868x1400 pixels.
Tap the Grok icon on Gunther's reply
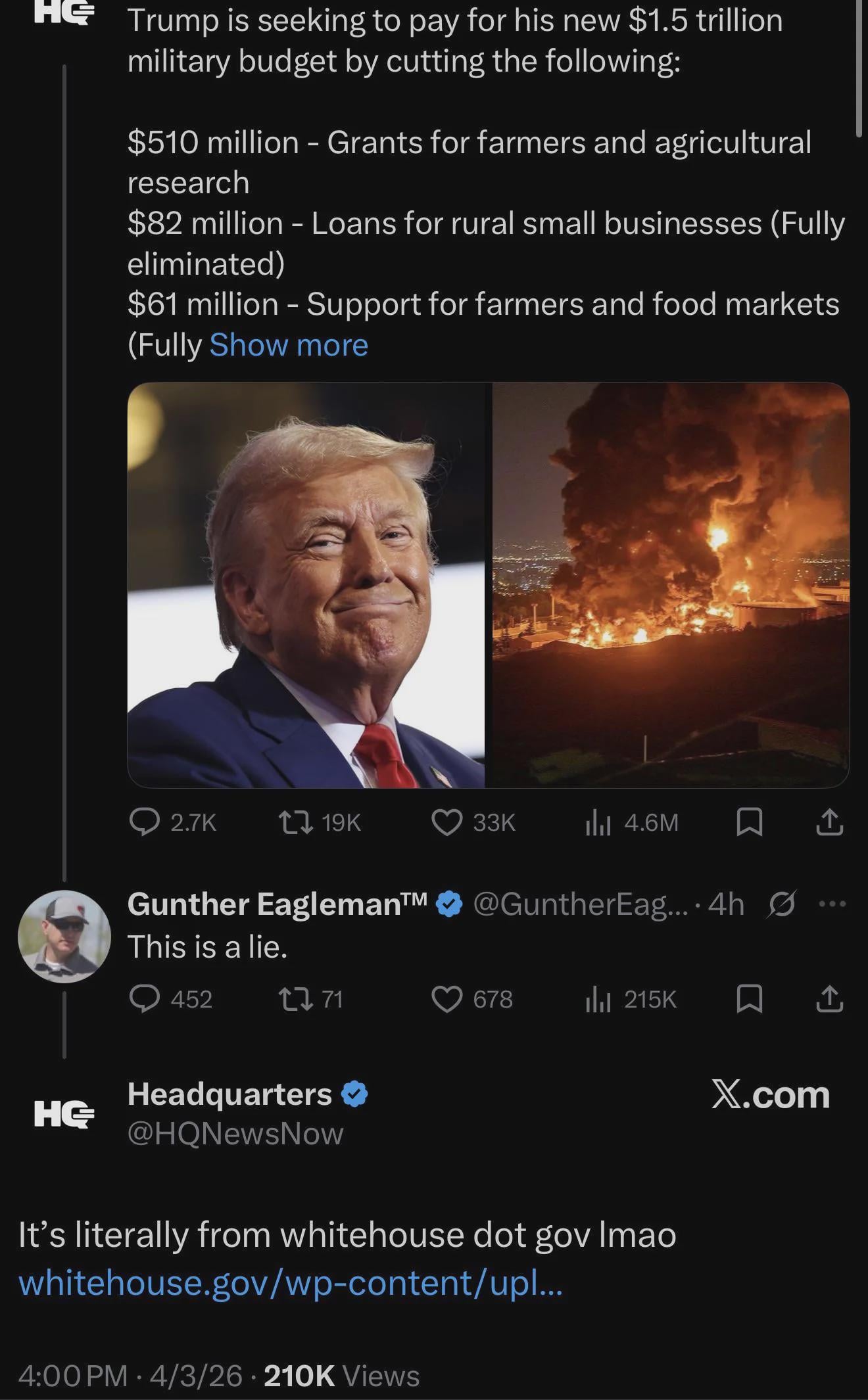click(x=783, y=904)
